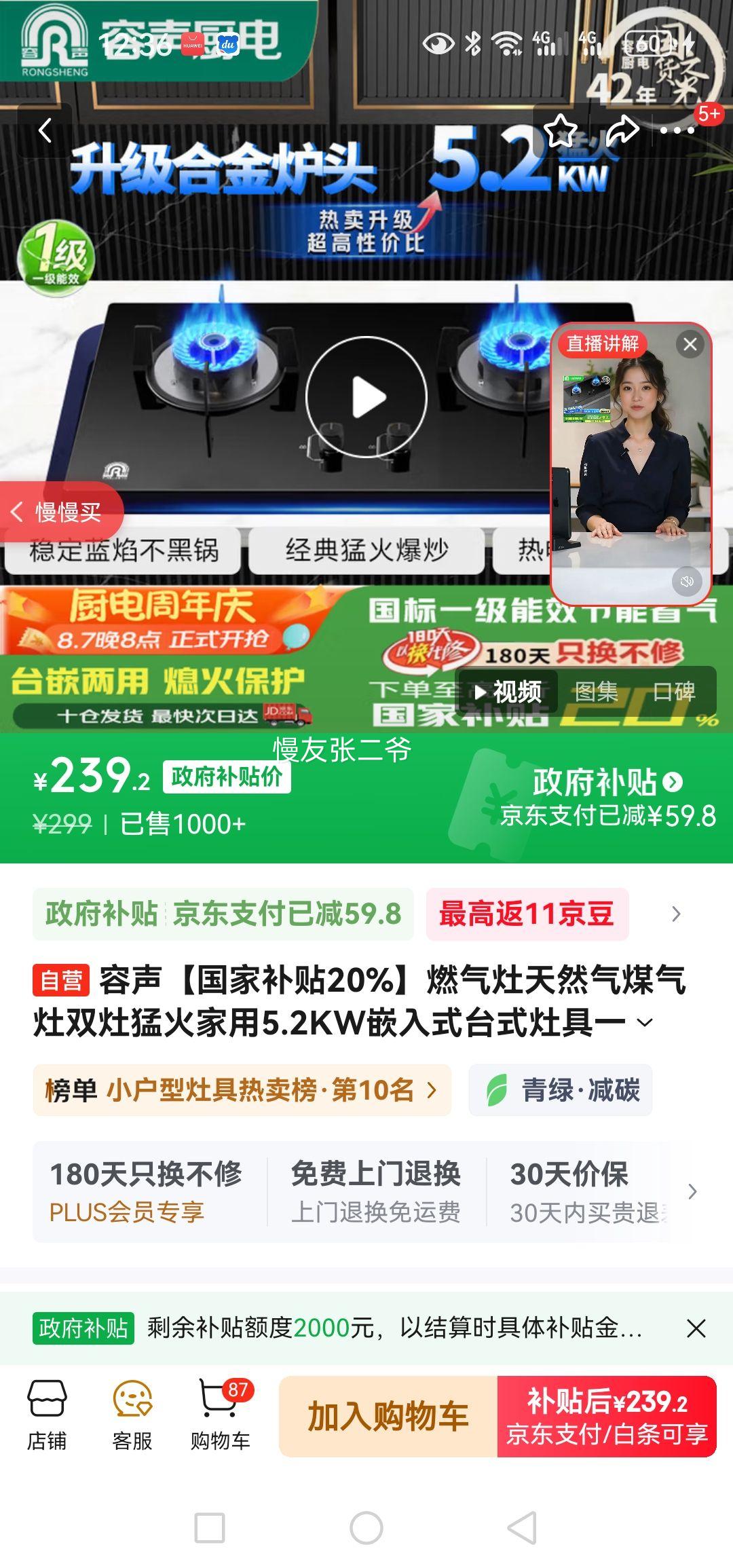Open the 店铺 store page
The width and height of the screenshot is (733, 1568).
[47, 1416]
